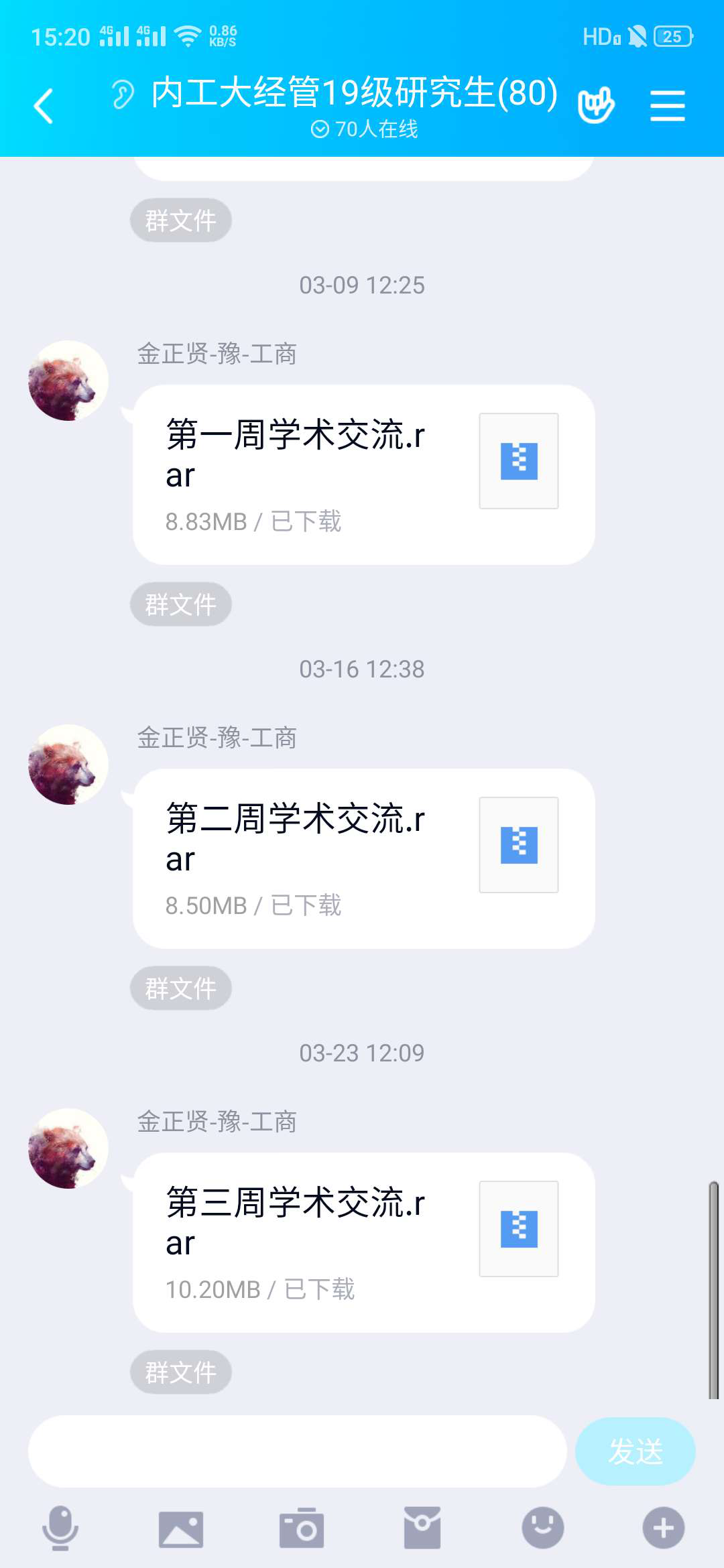Open more options with plus icon
Viewport: 724px width, 1568px height.
(664, 1528)
